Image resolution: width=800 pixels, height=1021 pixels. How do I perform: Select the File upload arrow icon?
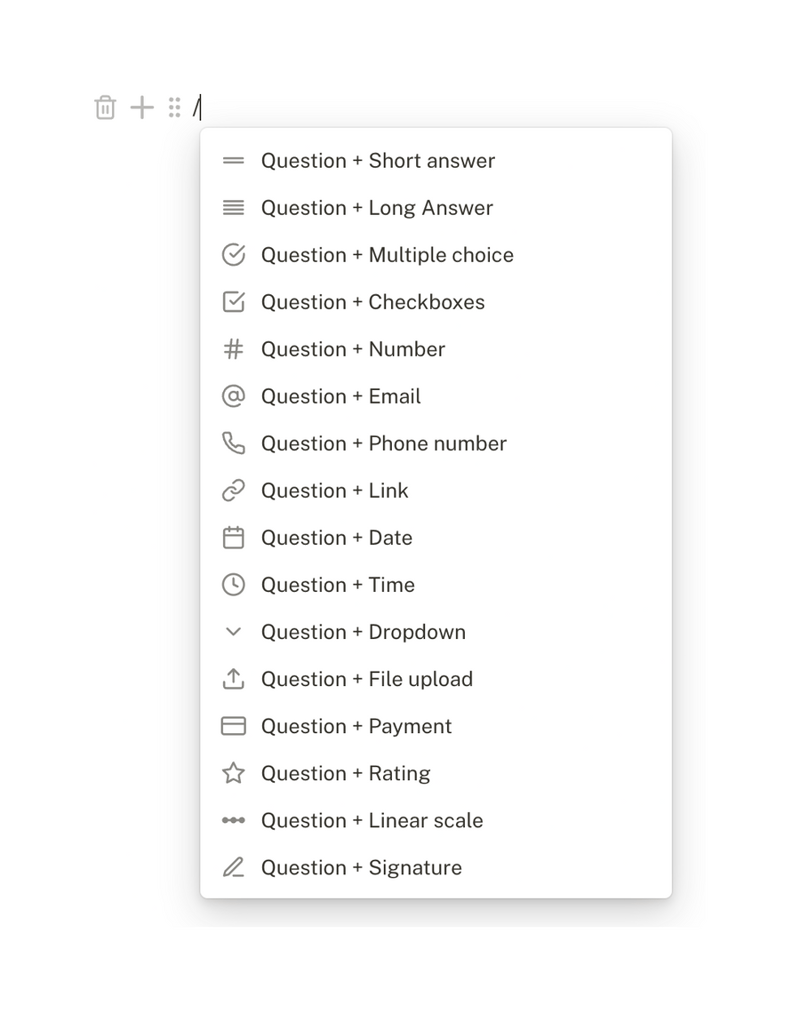[233, 678]
